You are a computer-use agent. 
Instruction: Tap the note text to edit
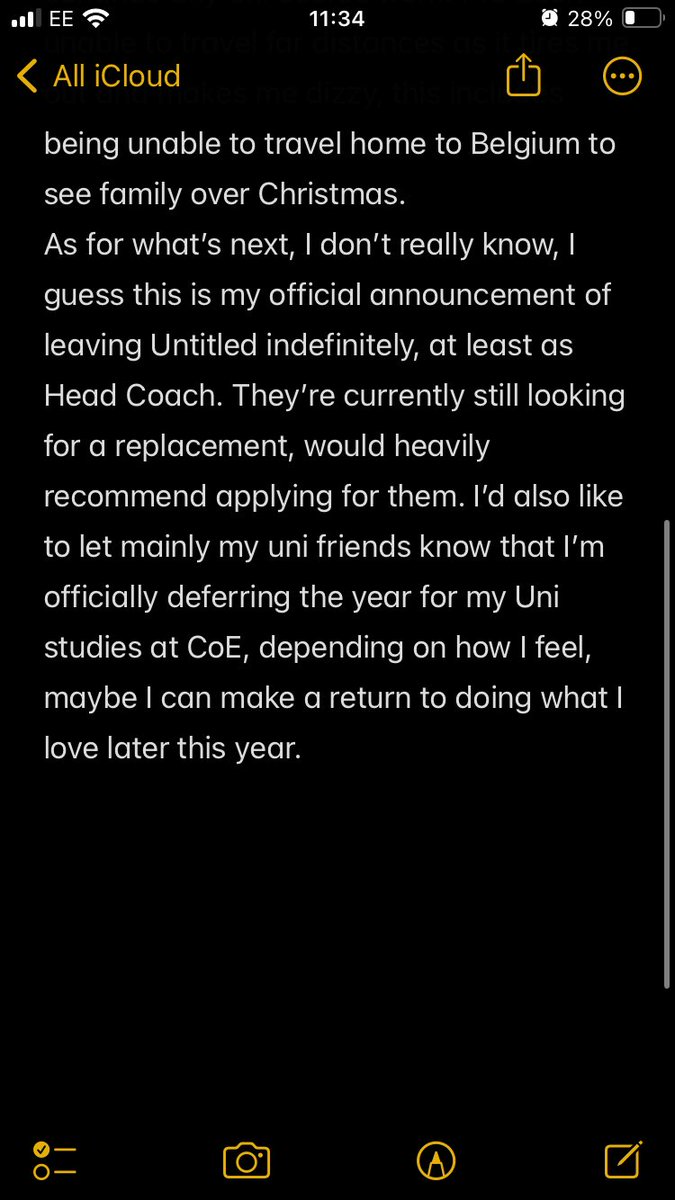coord(335,447)
